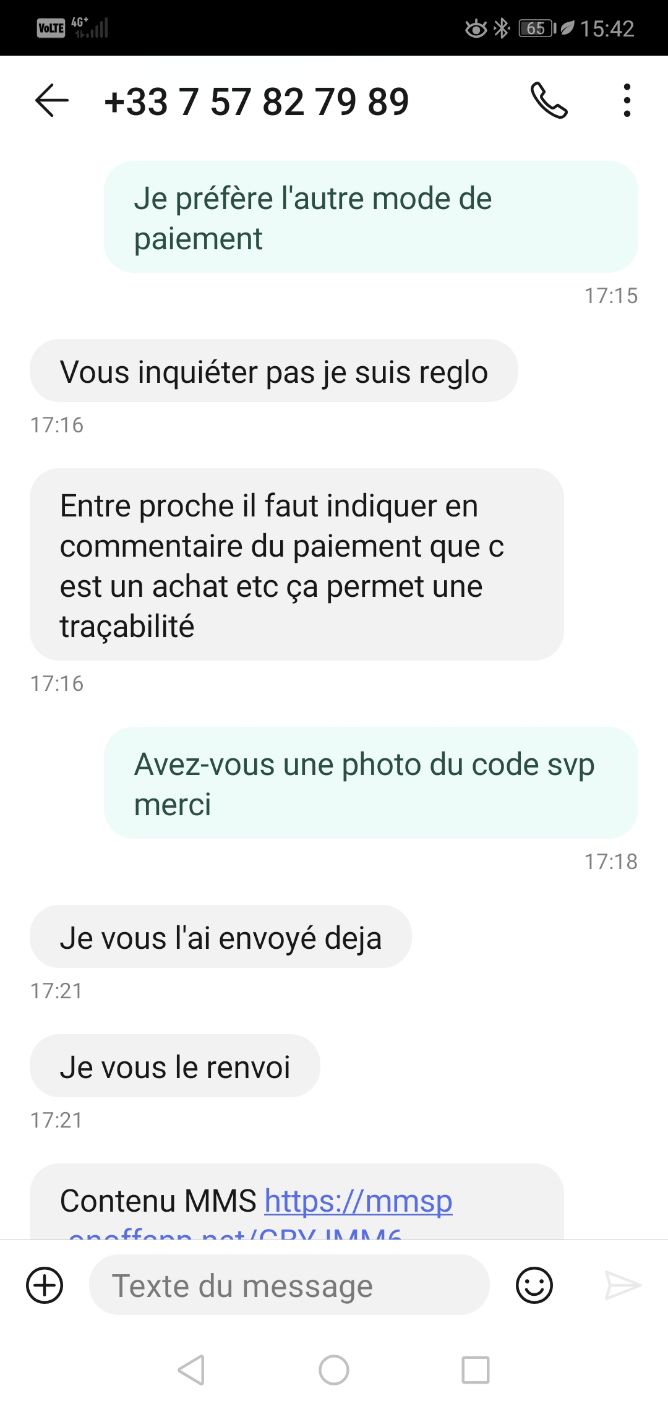Open the emoji picker
This screenshot has width=668, height=1410.
(534, 1285)
